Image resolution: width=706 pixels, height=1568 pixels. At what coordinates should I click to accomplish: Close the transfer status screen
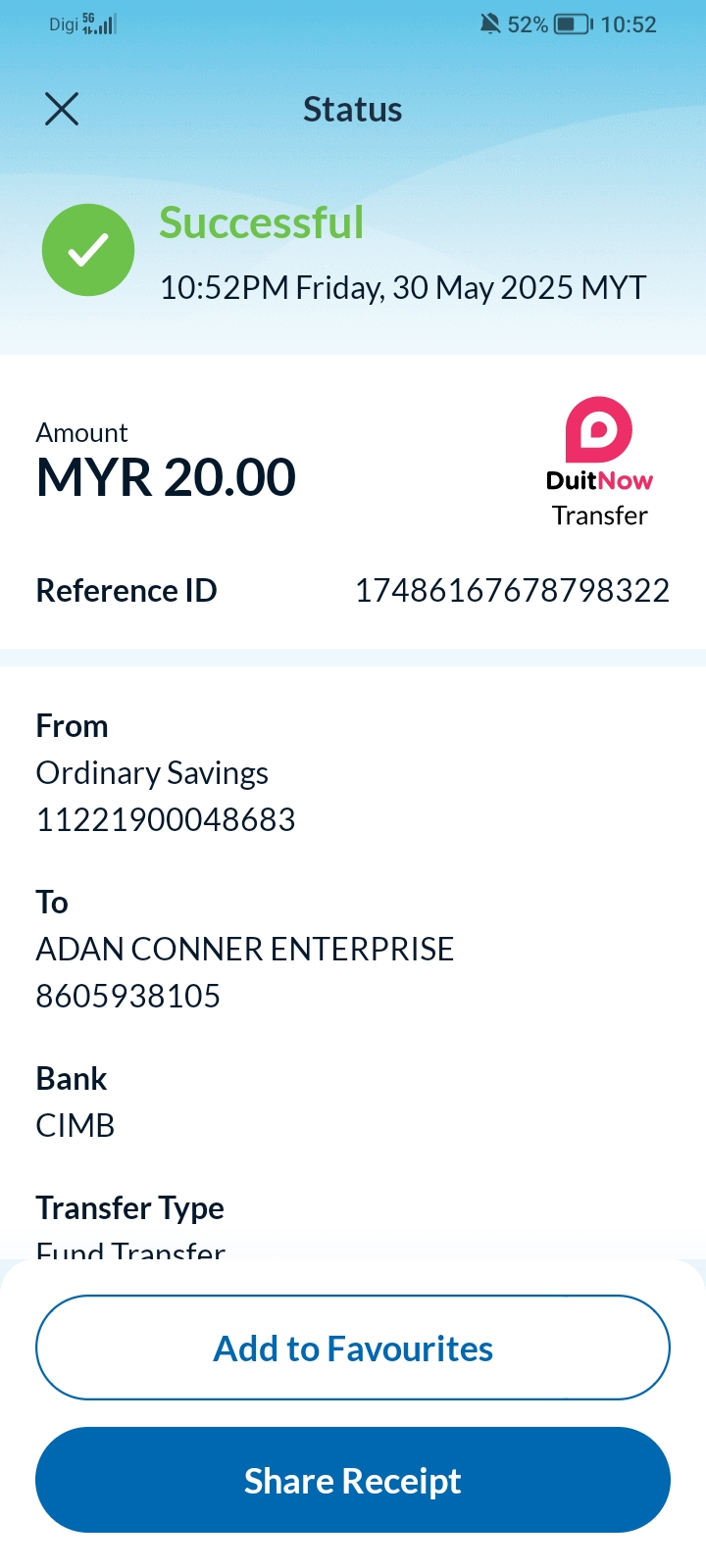pos(62,109)
